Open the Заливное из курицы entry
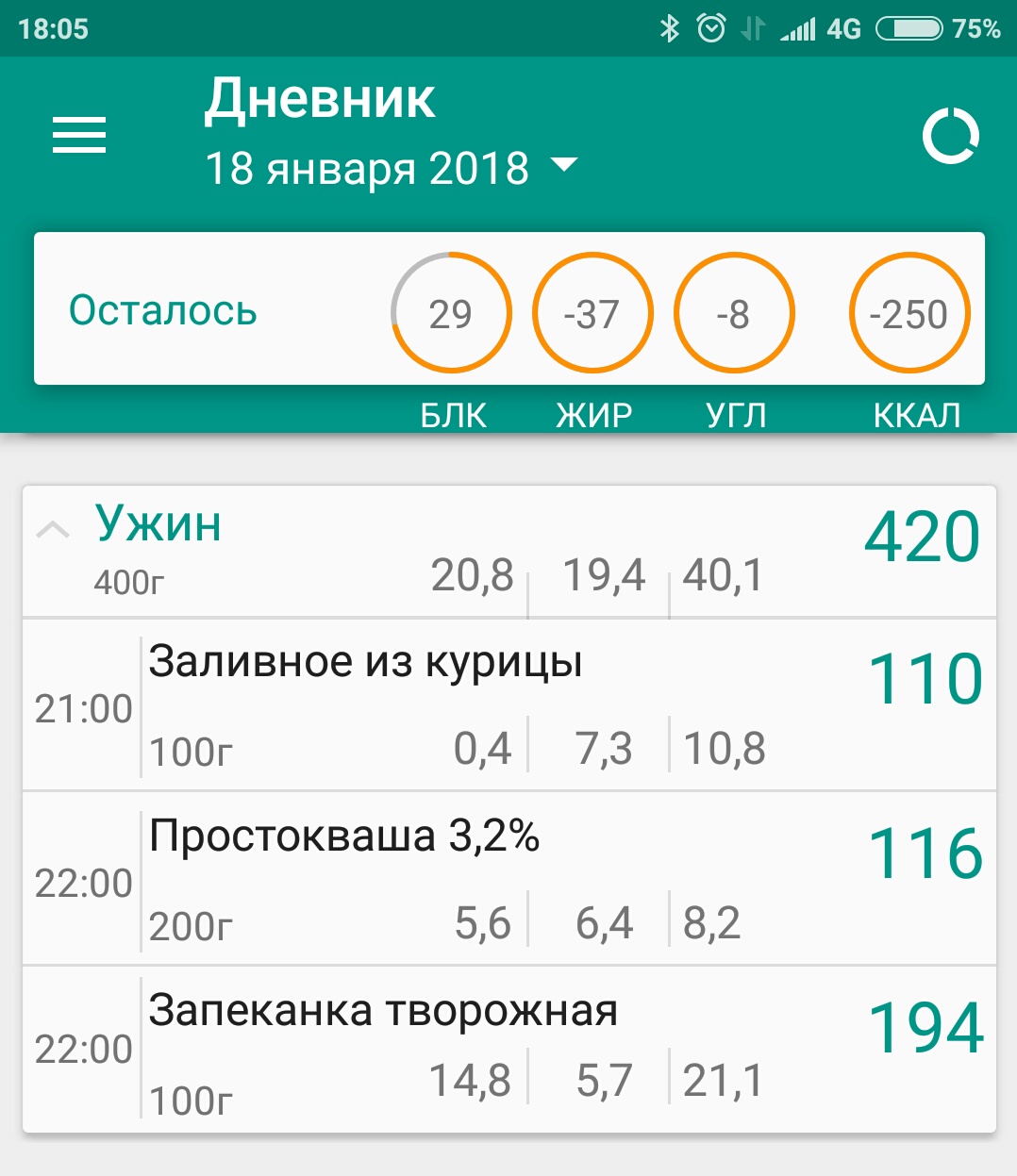The width and height of the screenshot is (1017, 1176). coord(509,704)
